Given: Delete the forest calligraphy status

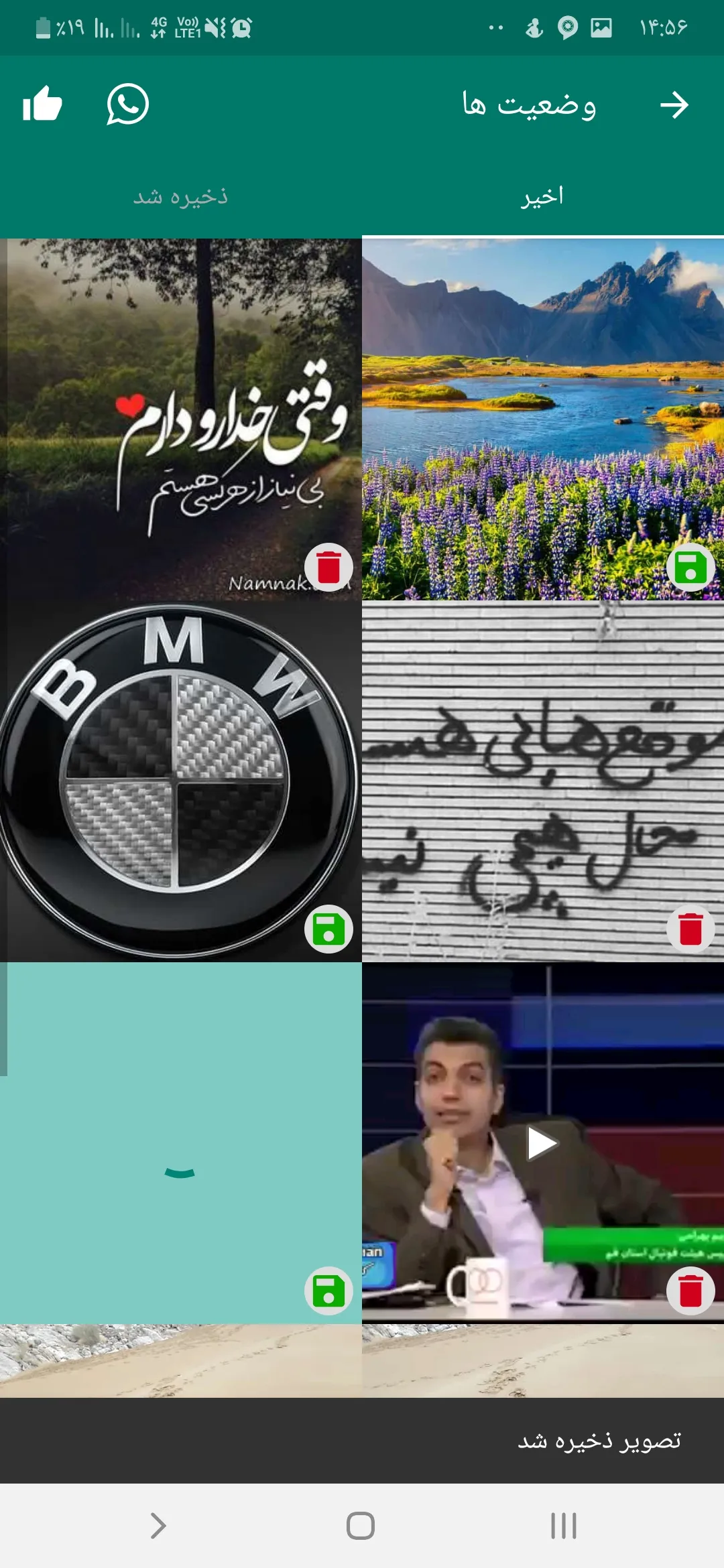Looking at the screenshot, I should [x=328, y=568].
